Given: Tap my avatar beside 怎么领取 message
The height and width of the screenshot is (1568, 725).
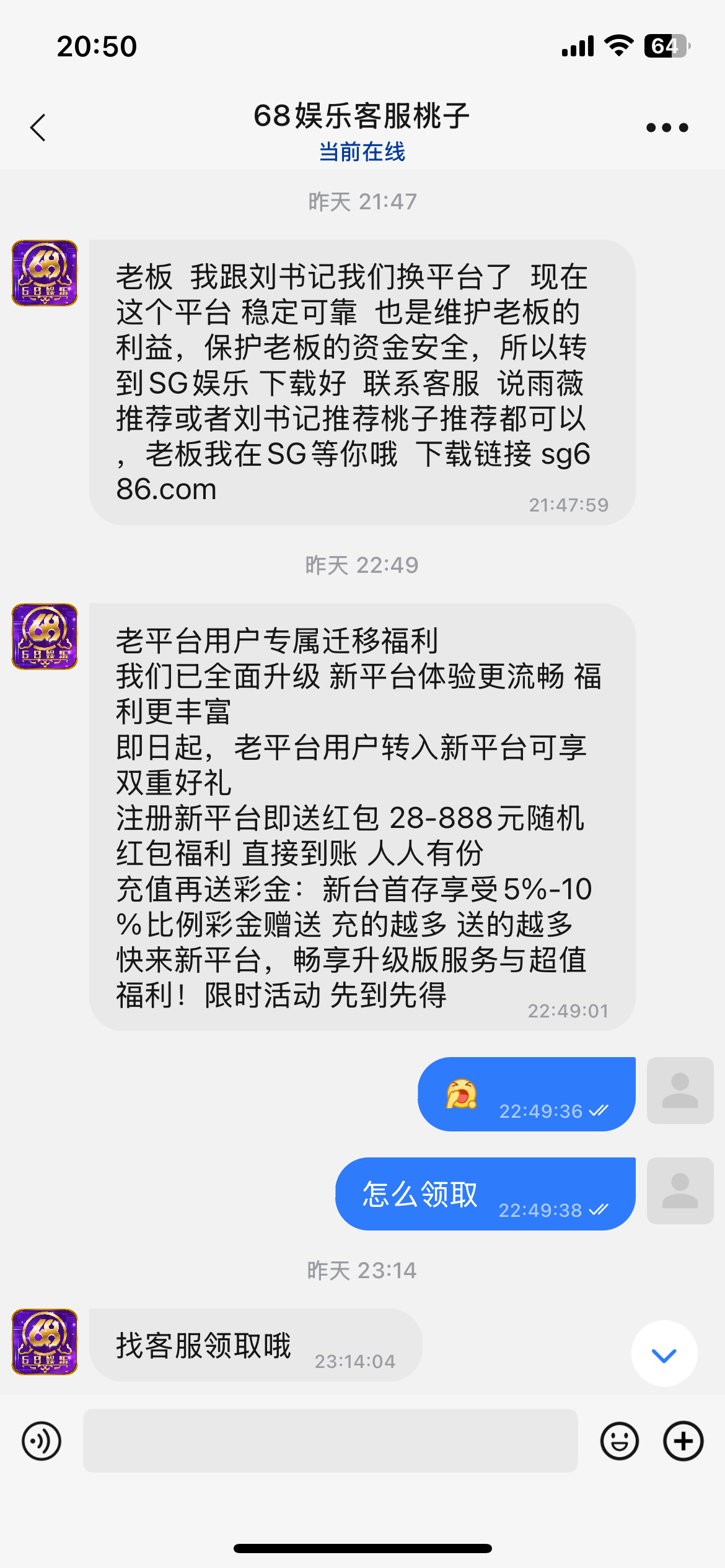Looking at the screenshot, I should pyautogui.click(x=680, y=1190).
